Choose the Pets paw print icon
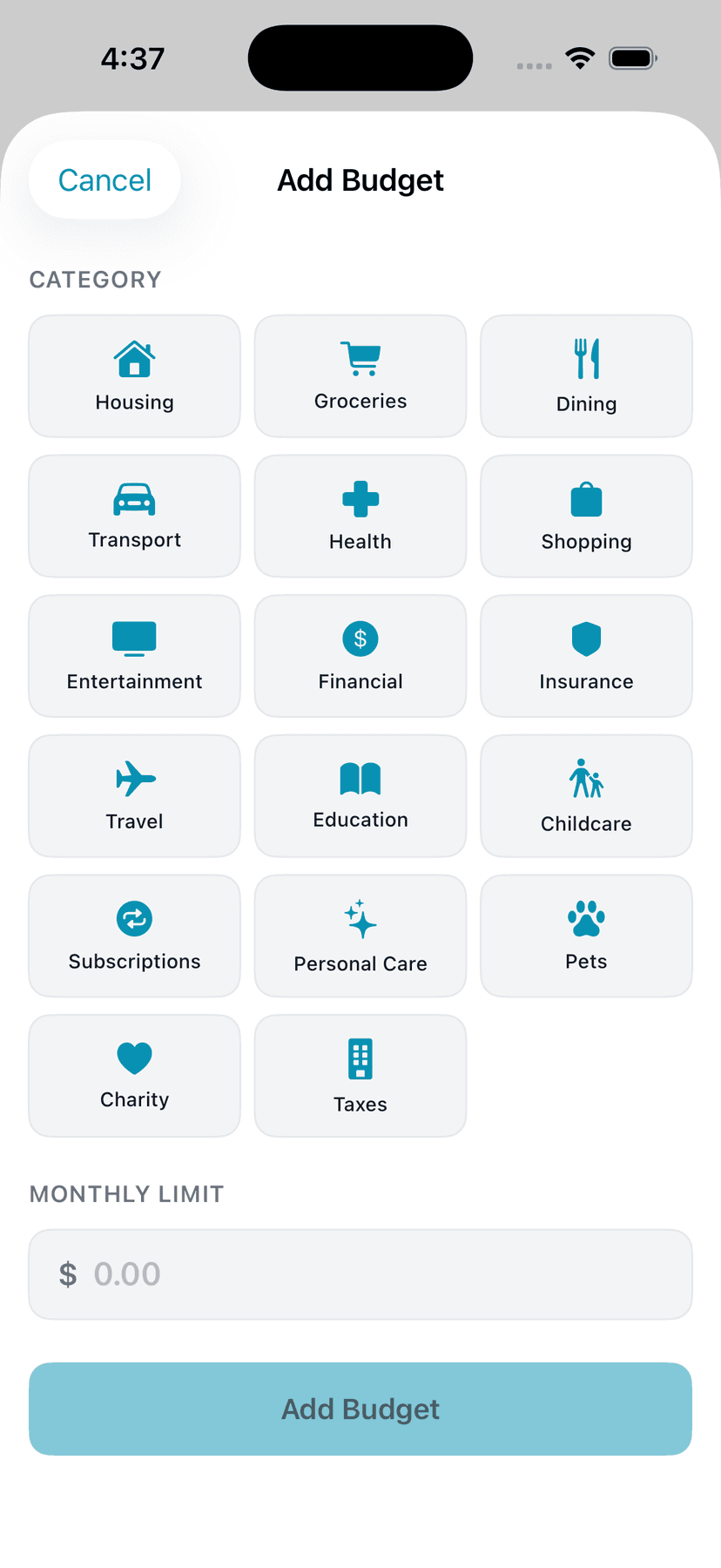This screenshot has height=1568, width=721. pyautogui.click(x=586, y=916)
